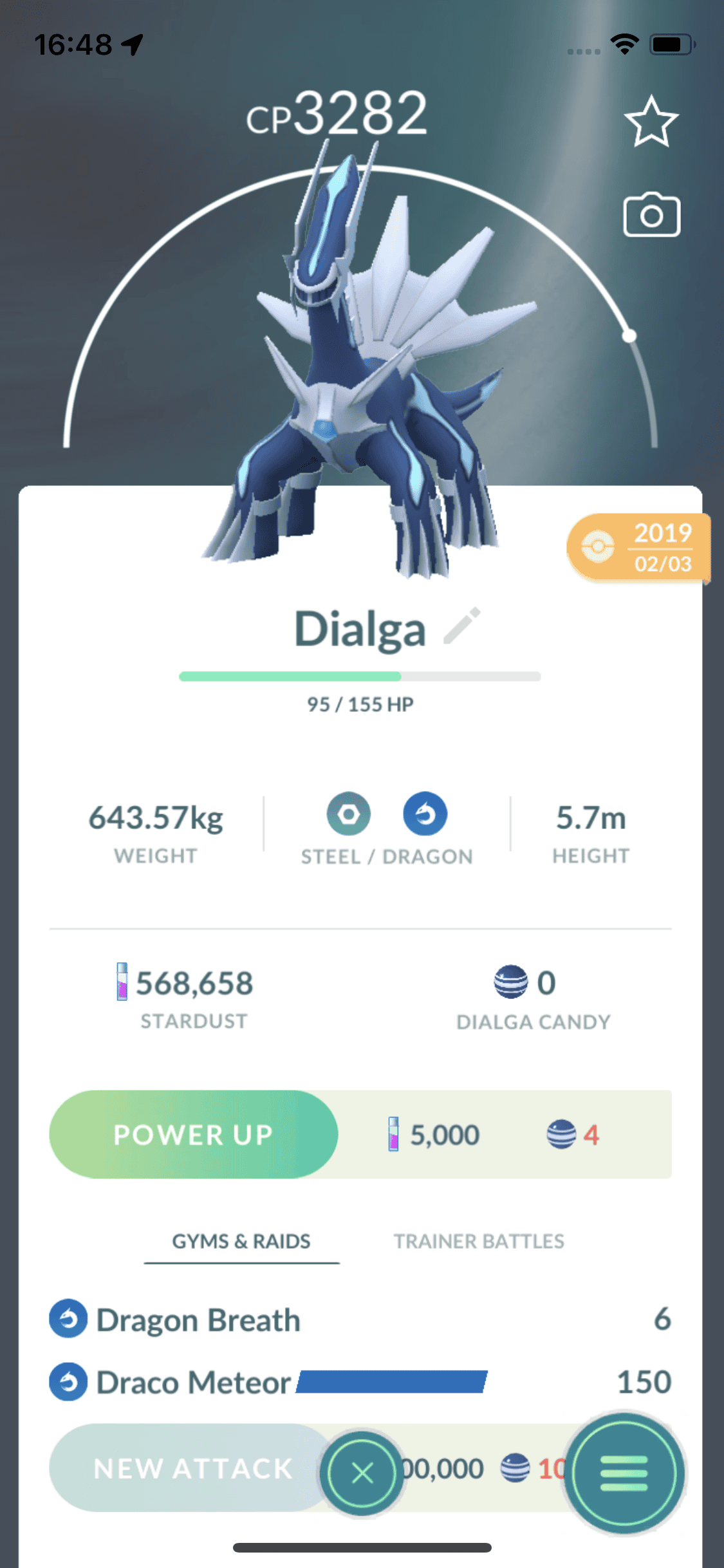Mark Dialga as favorite with star
Image resolution: width=724 pixels, height=1568 pixels.
coord(651,122)
